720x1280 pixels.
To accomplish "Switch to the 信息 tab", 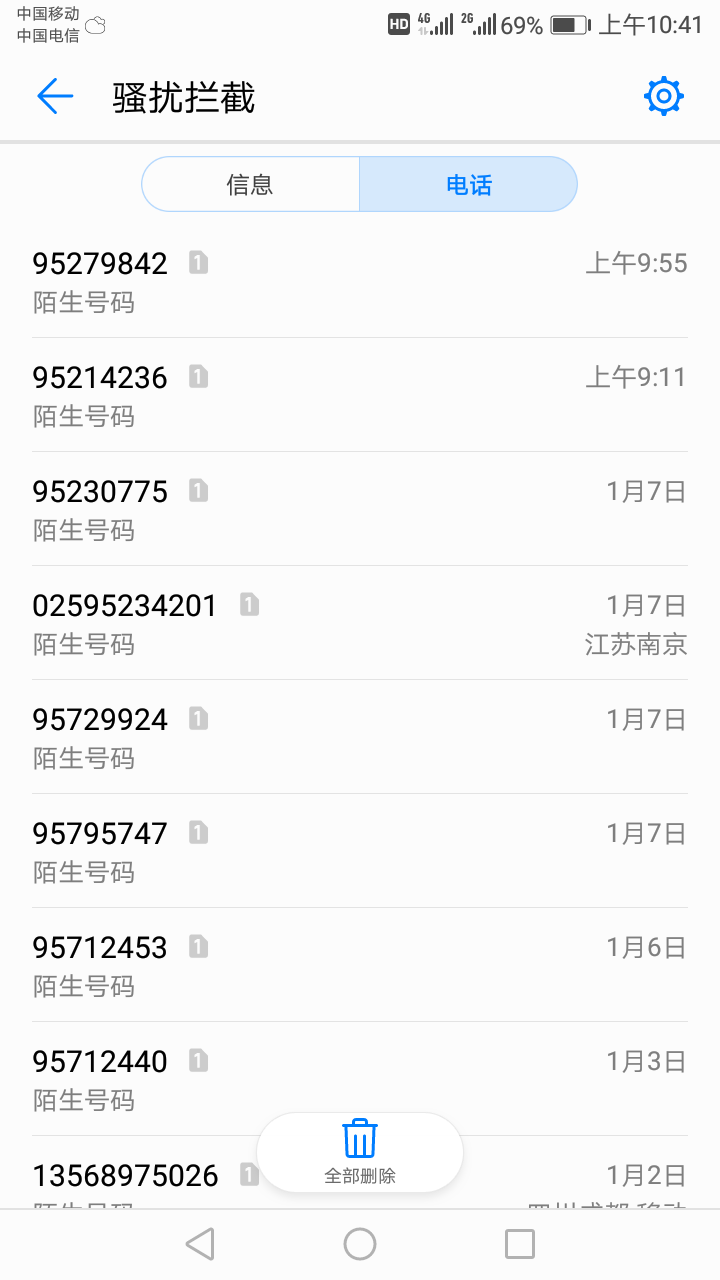I will pos(250,184).
